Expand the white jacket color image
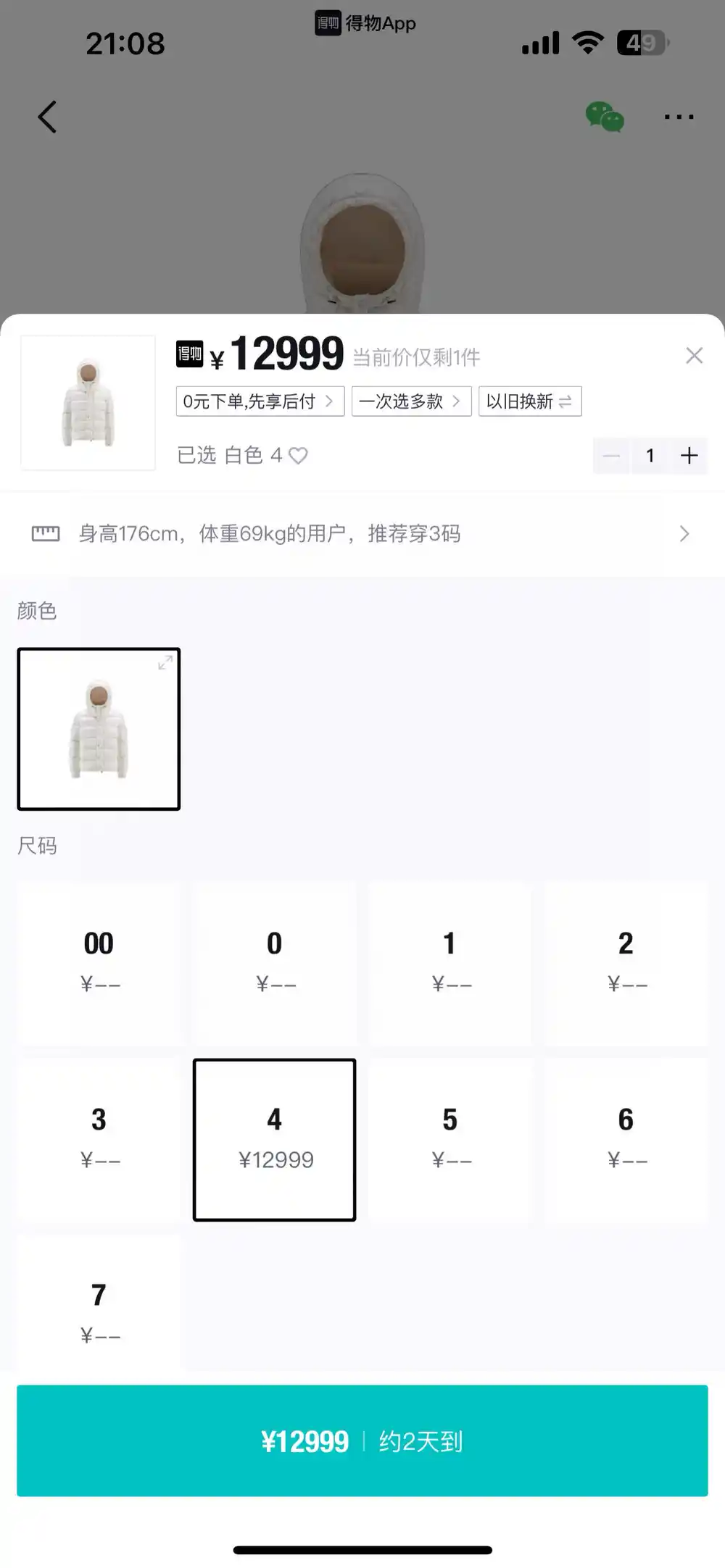 pos(165,662)
